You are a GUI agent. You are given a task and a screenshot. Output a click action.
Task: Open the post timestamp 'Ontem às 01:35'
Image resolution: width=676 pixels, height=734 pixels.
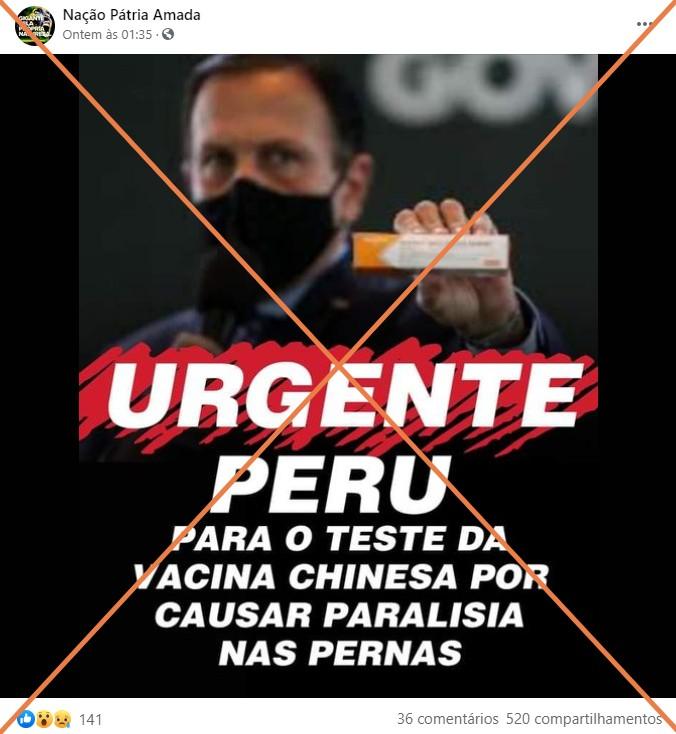coord(108,34)
